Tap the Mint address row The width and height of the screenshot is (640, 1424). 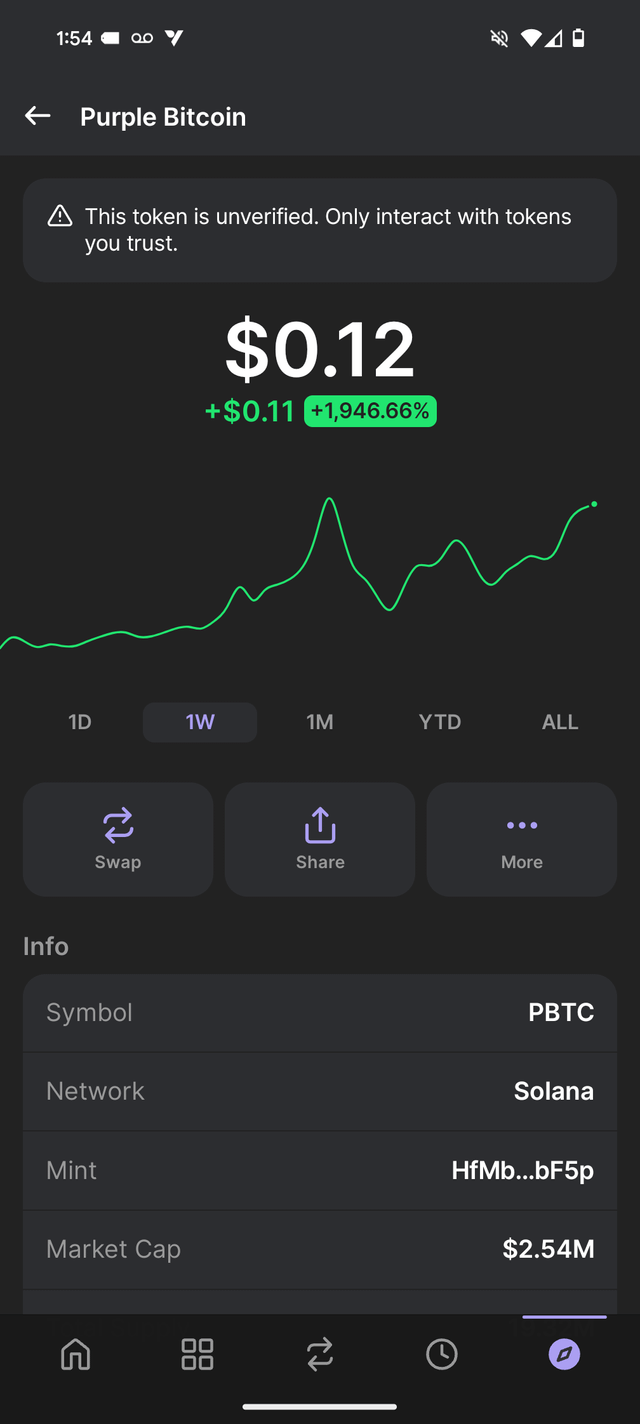320,1170
